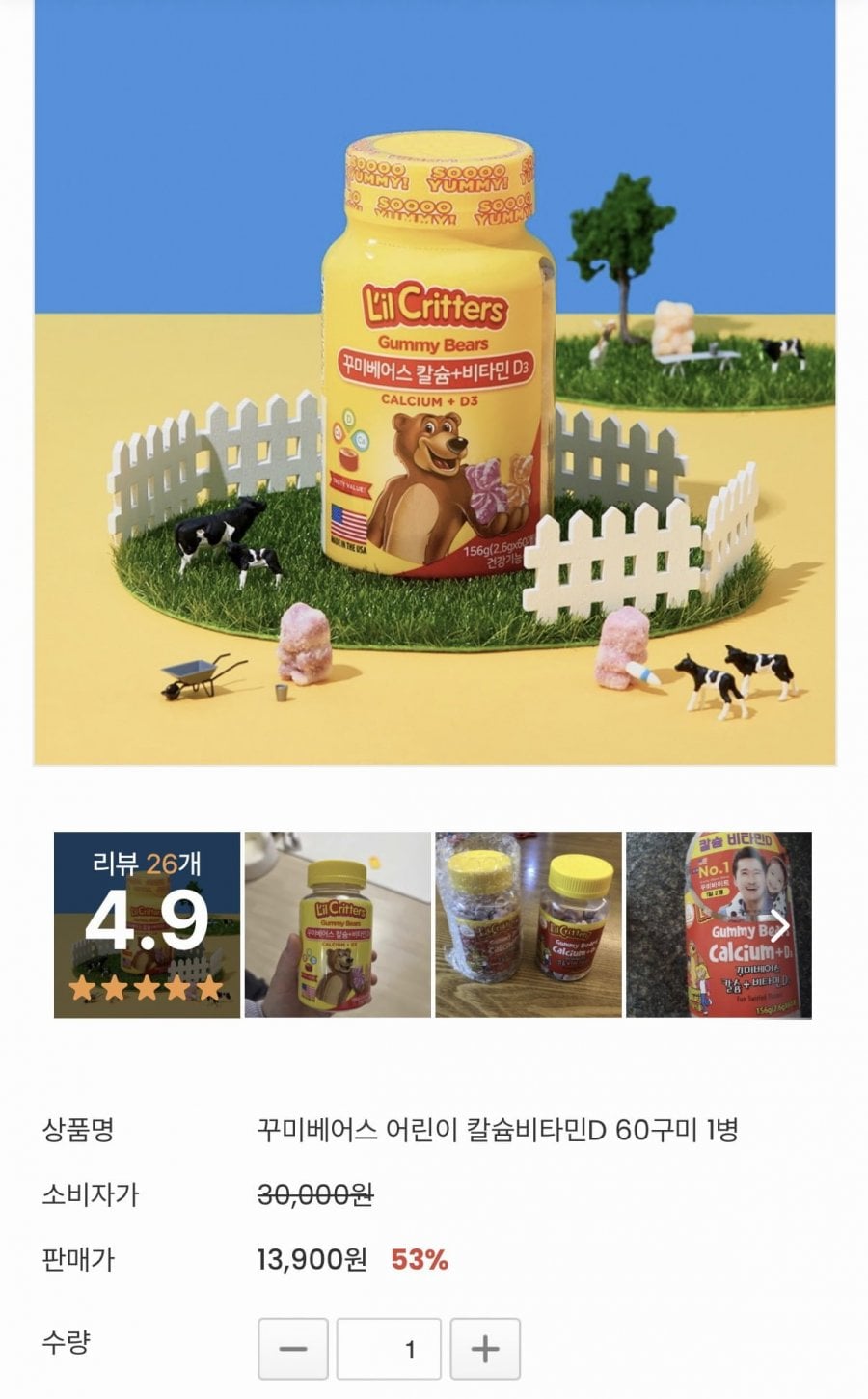Open the main Lil Critters product image

pyautogui.click(x=435, y=381)
